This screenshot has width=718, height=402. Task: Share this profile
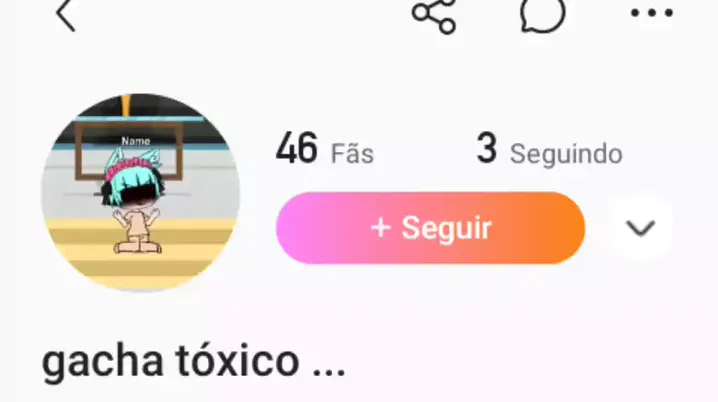coord(434,14)
